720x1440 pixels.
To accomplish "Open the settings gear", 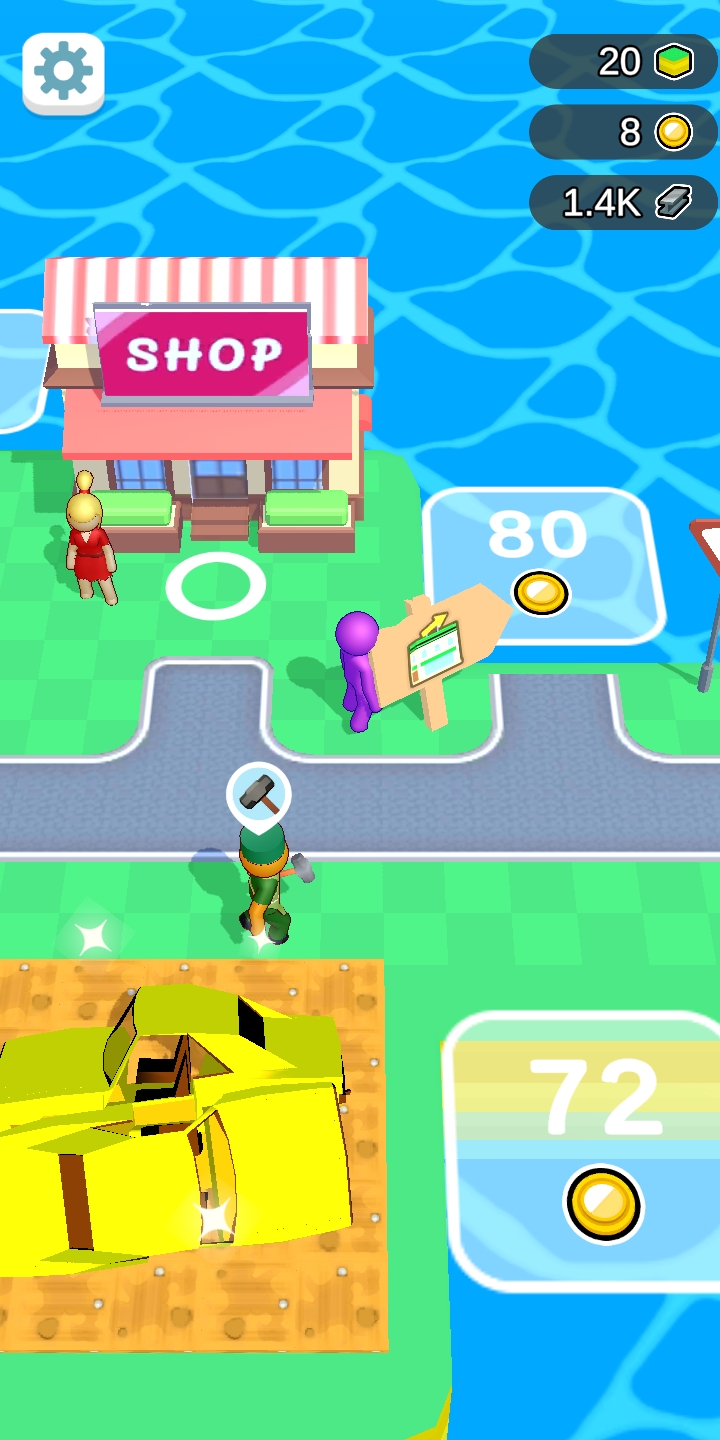I will tap(63, 72).
